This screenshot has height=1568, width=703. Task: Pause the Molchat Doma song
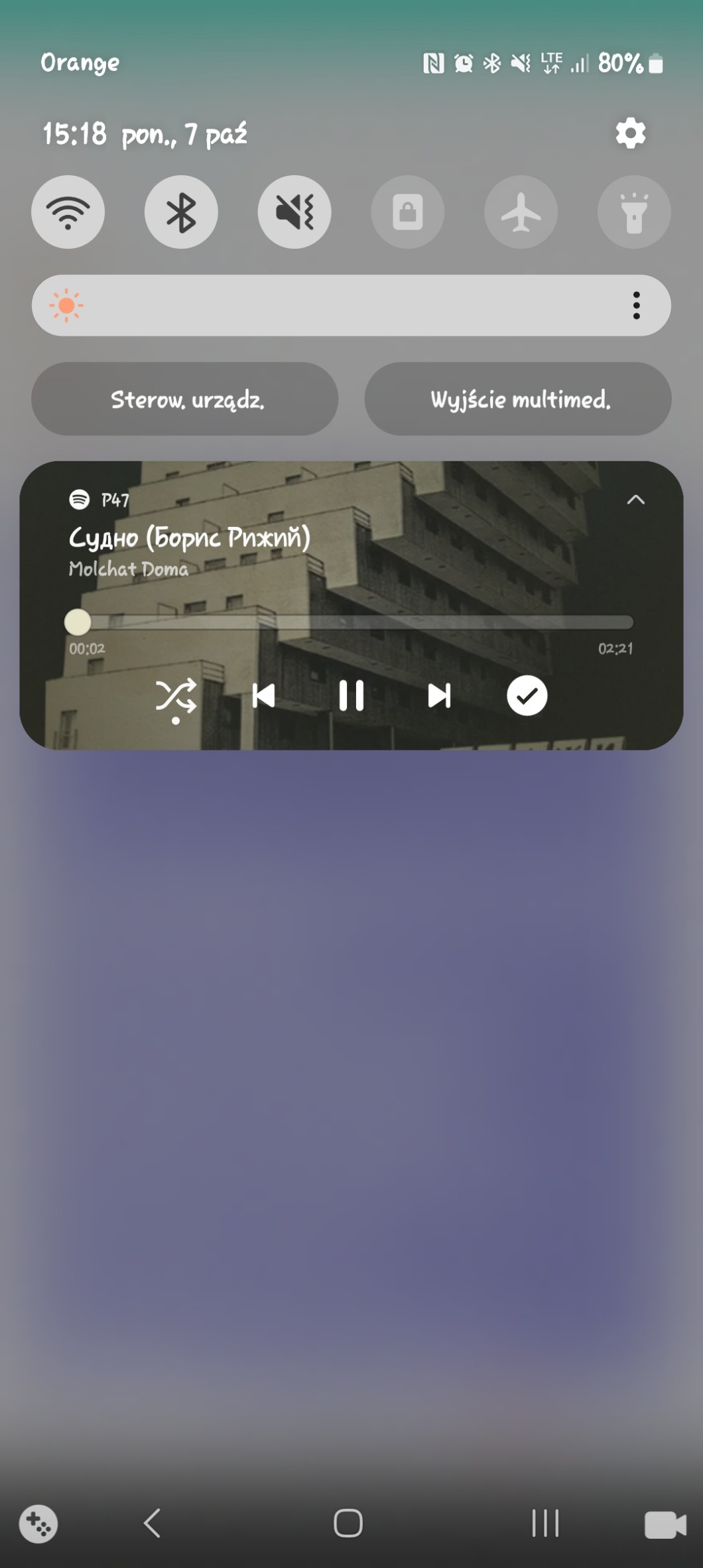click(351, 695)
